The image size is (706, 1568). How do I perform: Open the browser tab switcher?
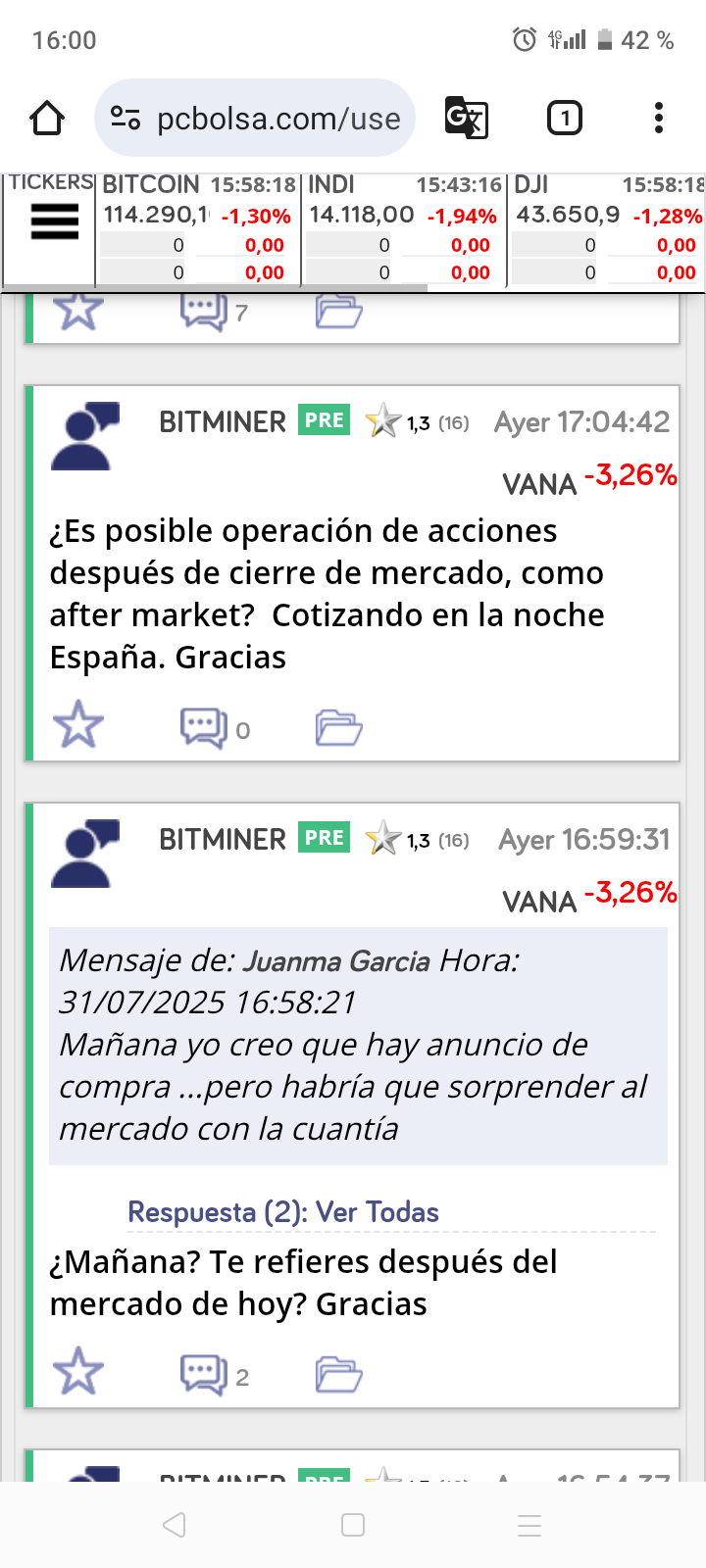coord(564,119)
